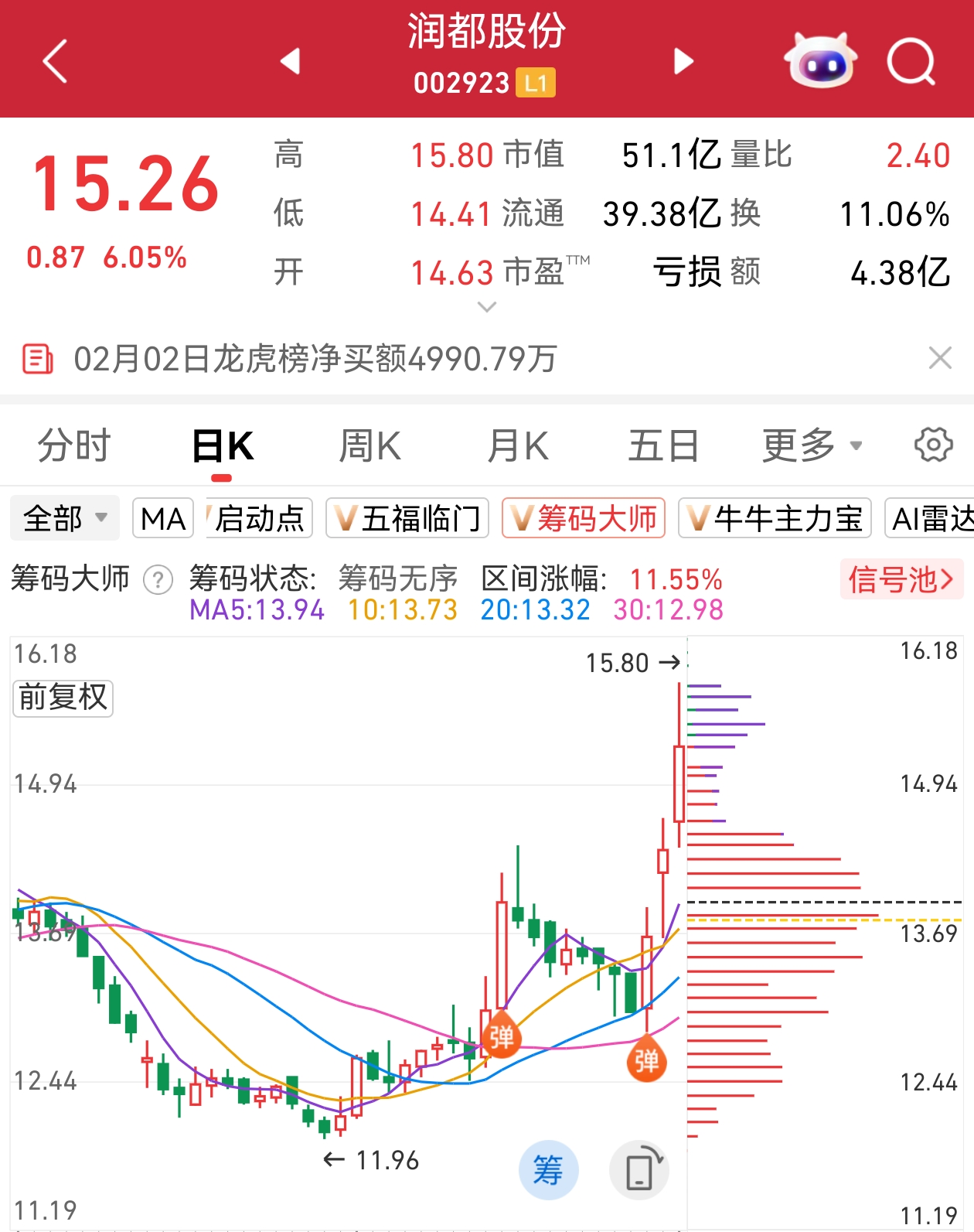The width and height of the screenshot is (974, 1232).
Task: Expand more quote details chevron
Action: (x=487, y=307)
